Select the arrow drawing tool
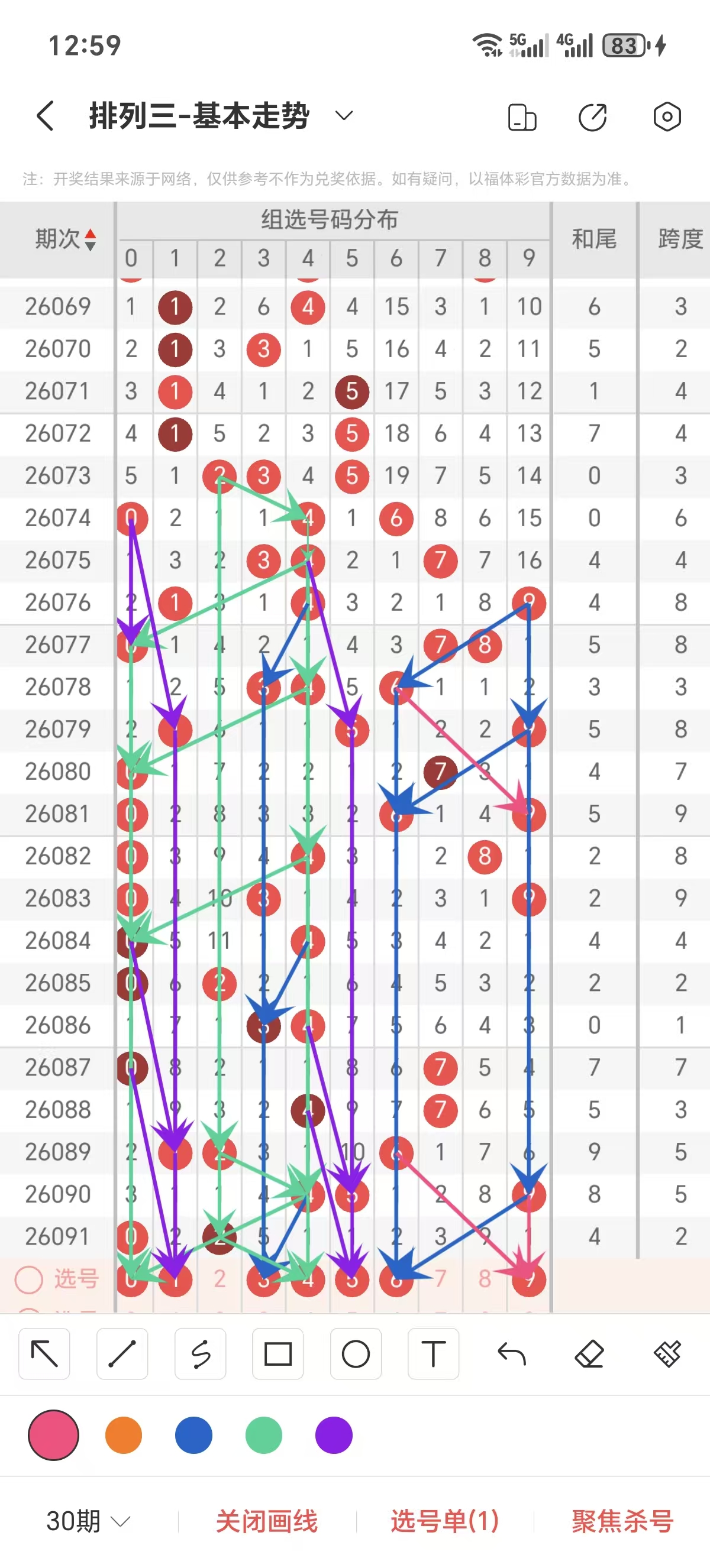Image resolution: width=710 pixels, height=1568 pixels. 44,1354
